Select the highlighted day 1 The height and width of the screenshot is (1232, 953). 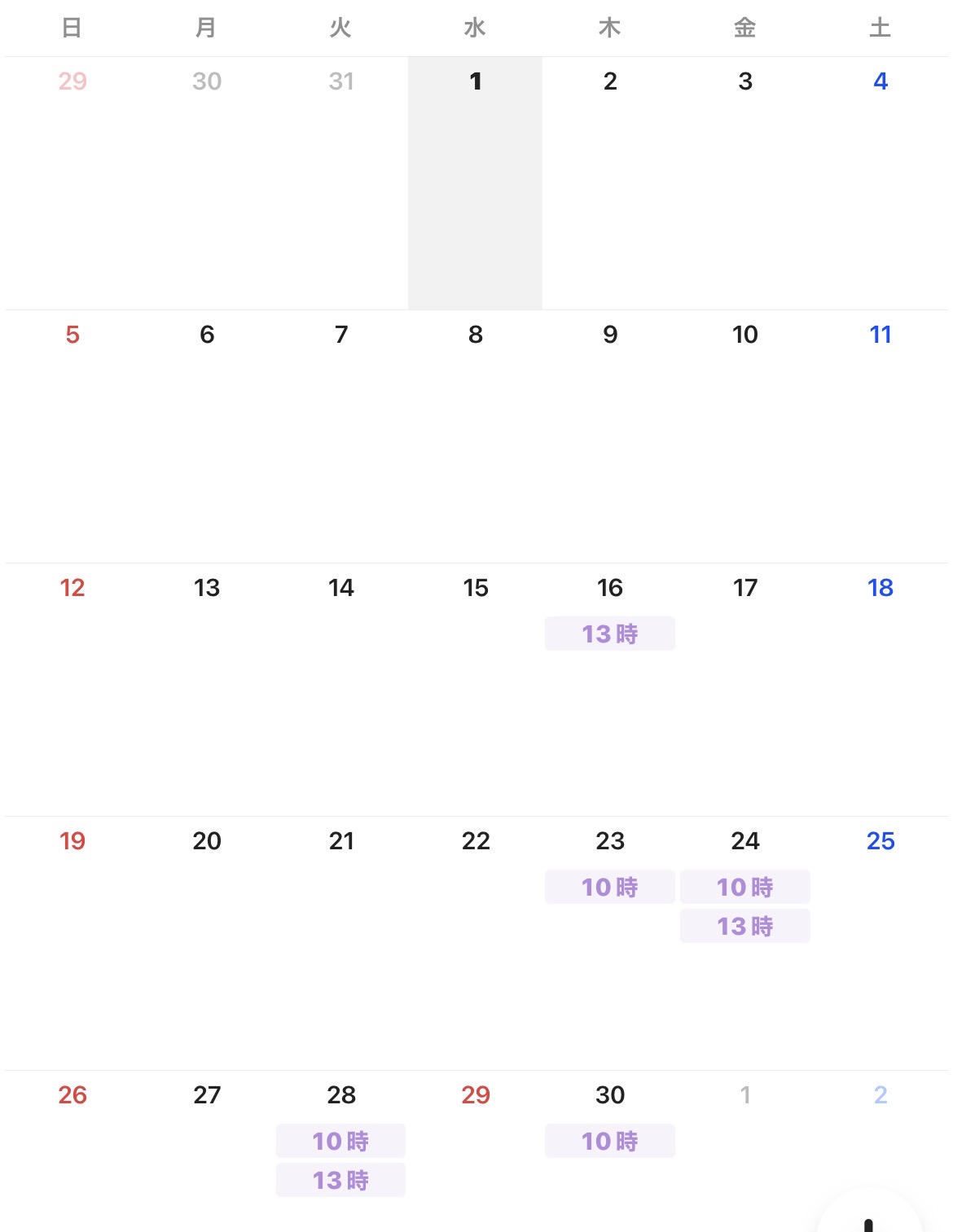(x=476, y=81)
